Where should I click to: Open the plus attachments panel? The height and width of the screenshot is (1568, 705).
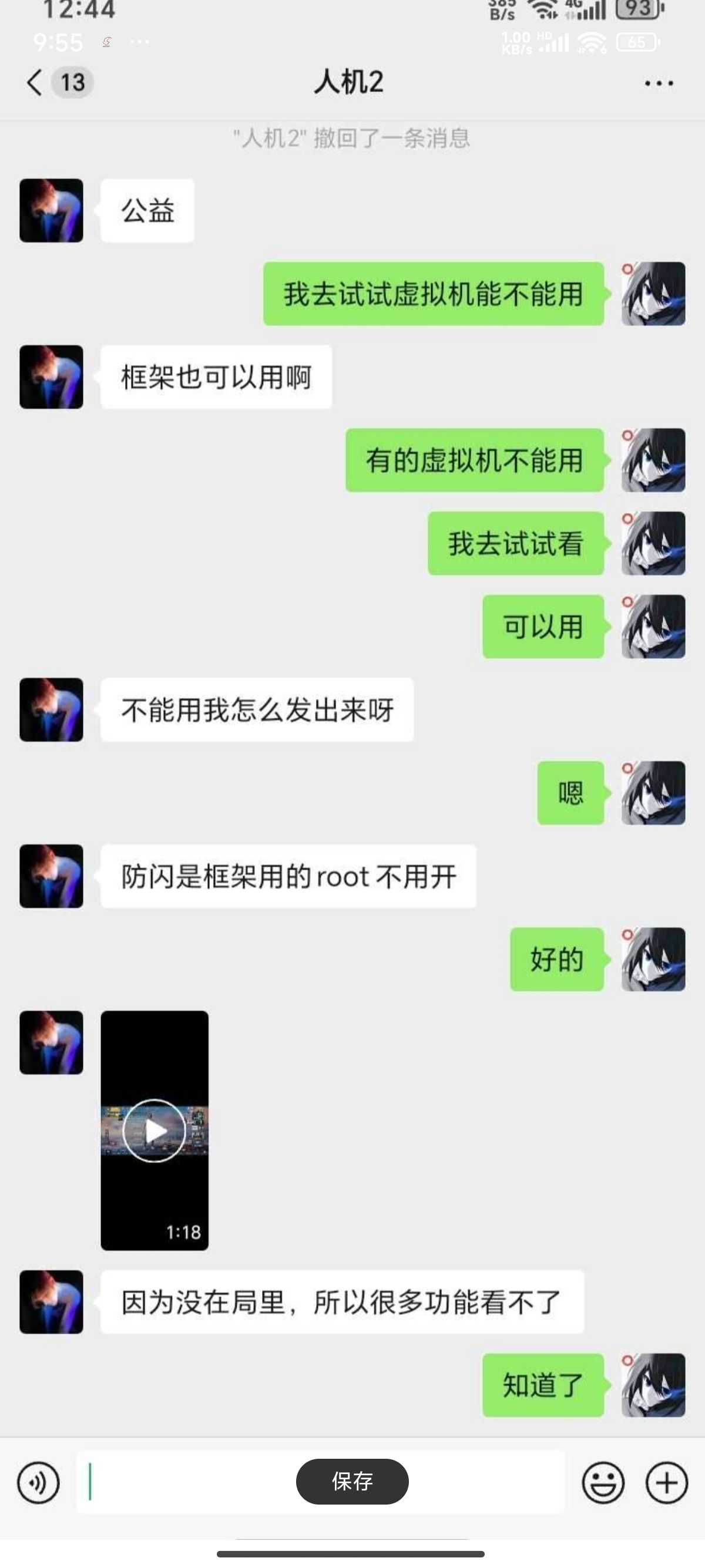(x=667, y=1482)
